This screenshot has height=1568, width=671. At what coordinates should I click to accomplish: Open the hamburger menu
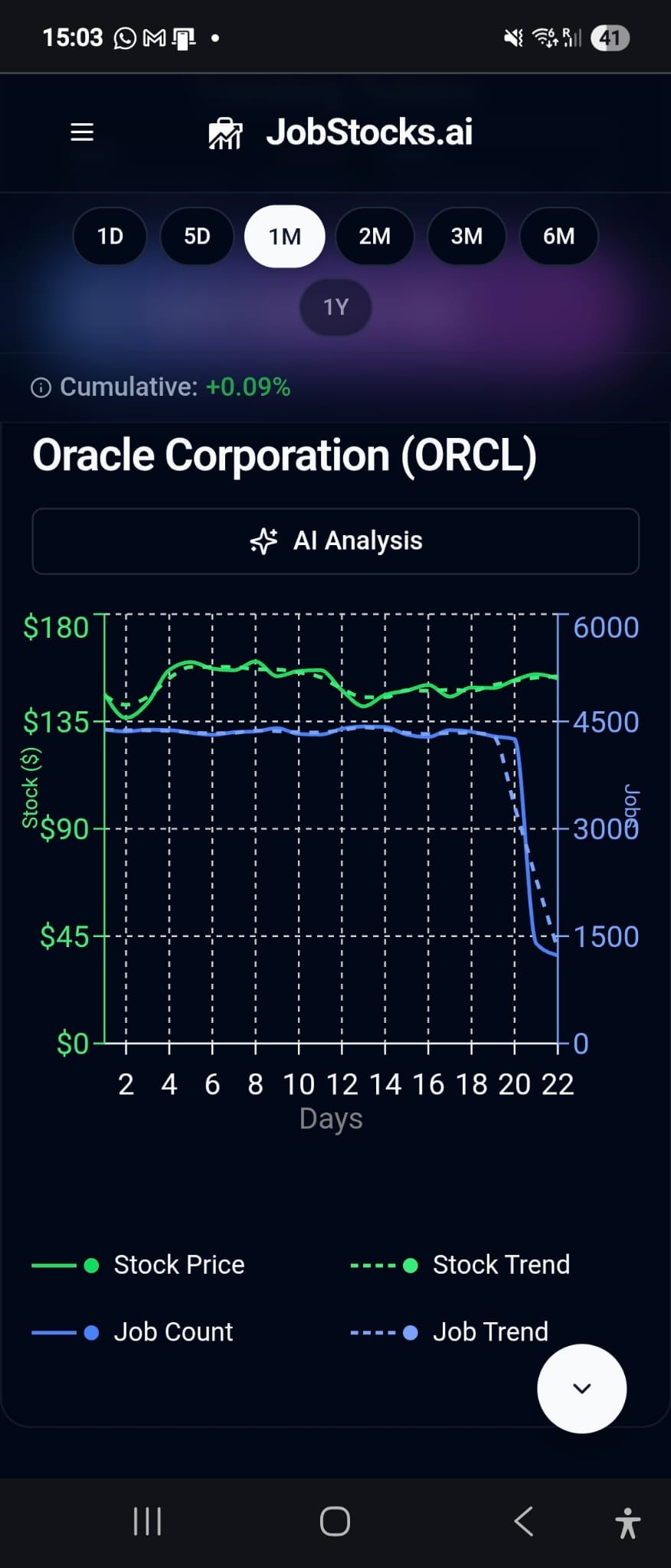coord(82,132)
